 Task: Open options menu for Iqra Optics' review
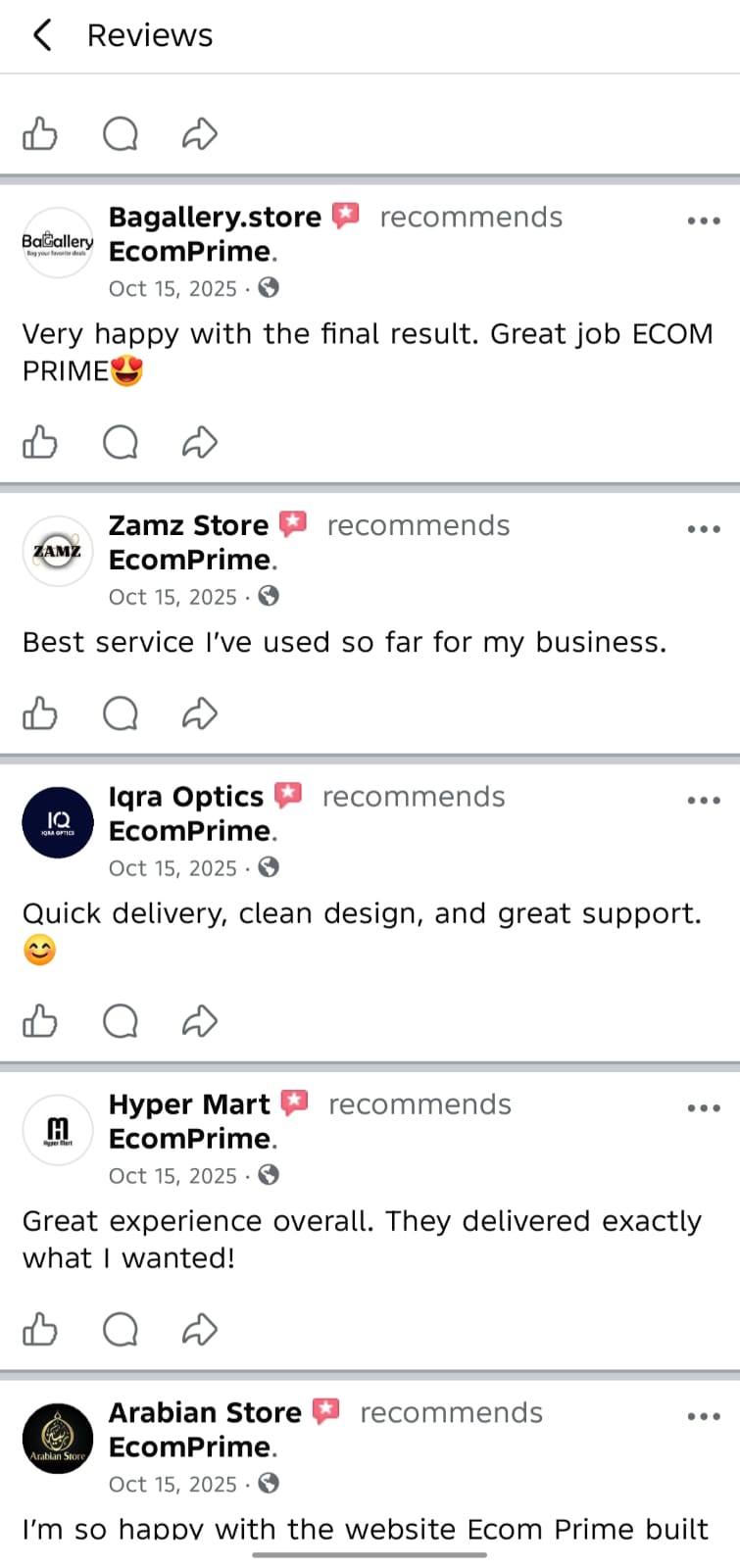click(703, 801)
